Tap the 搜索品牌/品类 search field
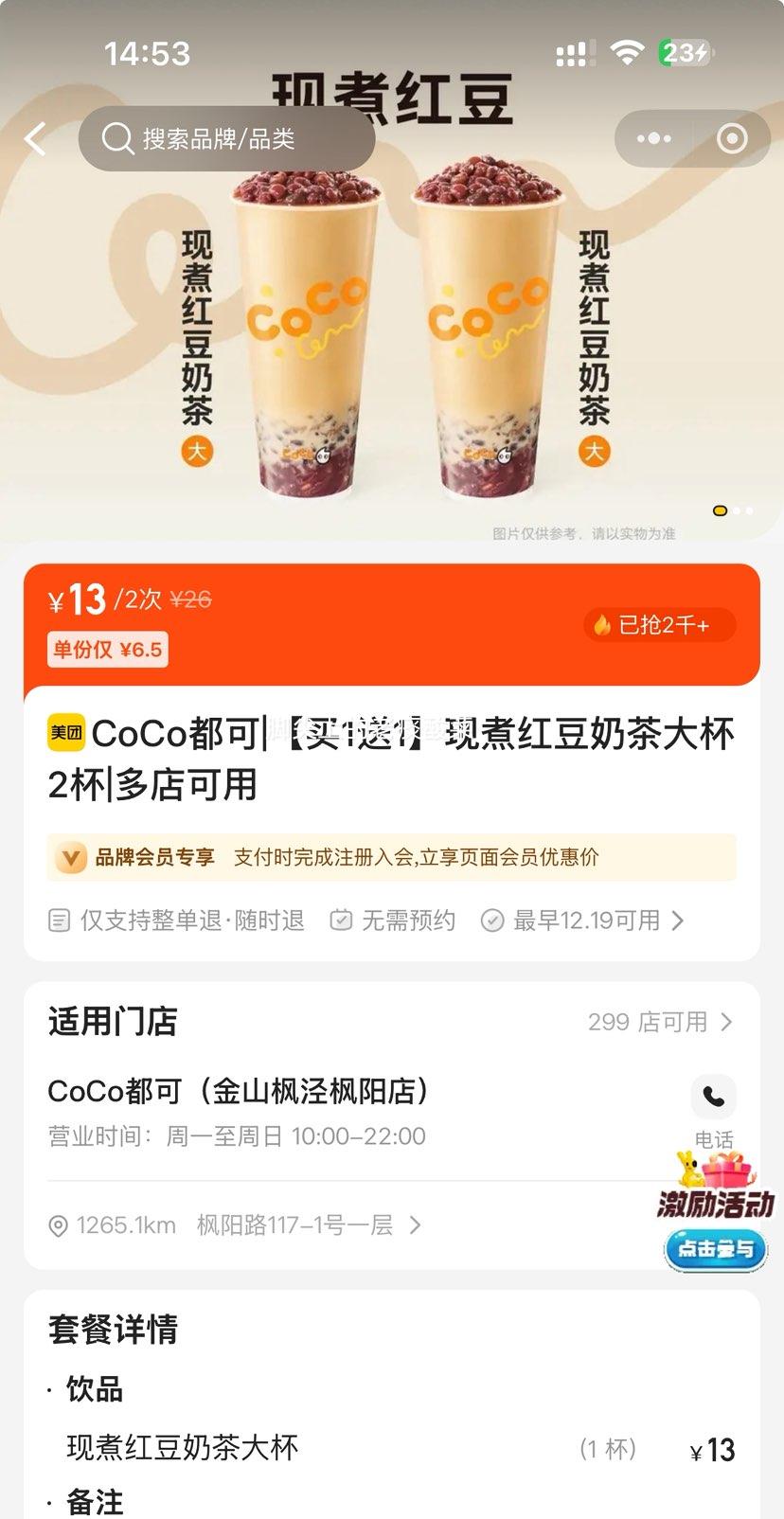The width and height of the screenshot is (784, 1519). tap(227, 138)
